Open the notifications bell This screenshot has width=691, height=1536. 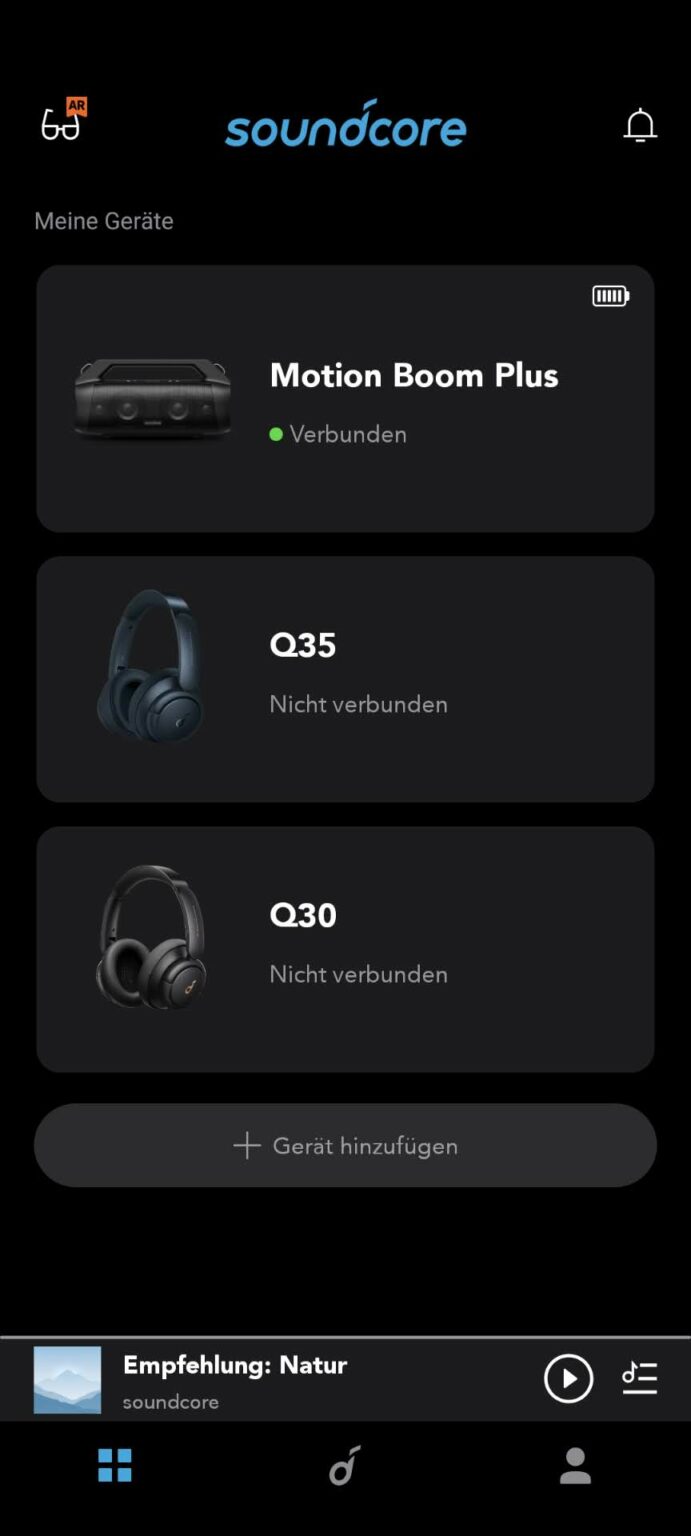point(640,126)
